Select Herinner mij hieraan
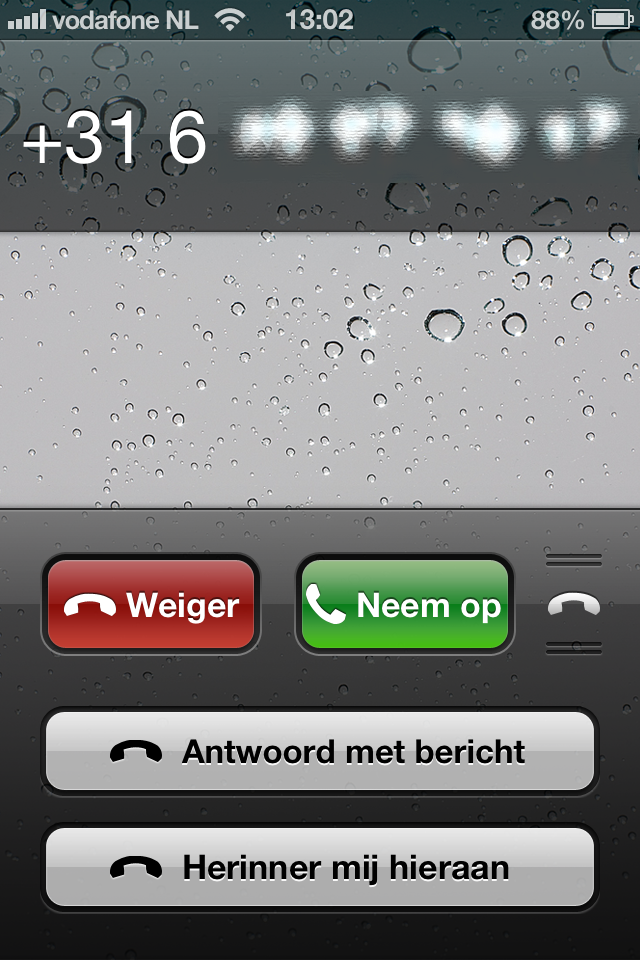 pyautogui.click(x=319, y=867)
